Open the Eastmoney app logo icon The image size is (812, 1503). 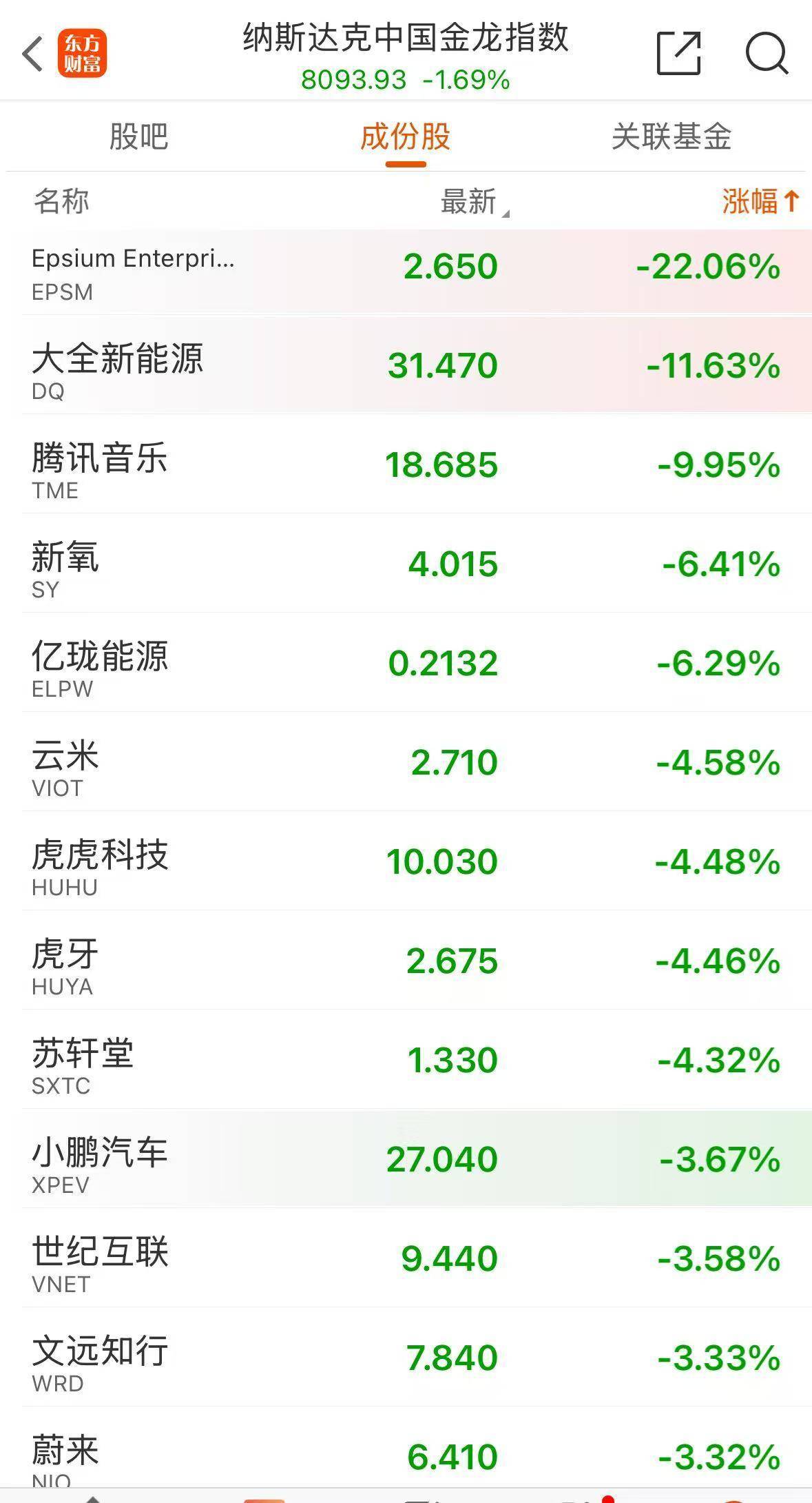tap(83, 53)
